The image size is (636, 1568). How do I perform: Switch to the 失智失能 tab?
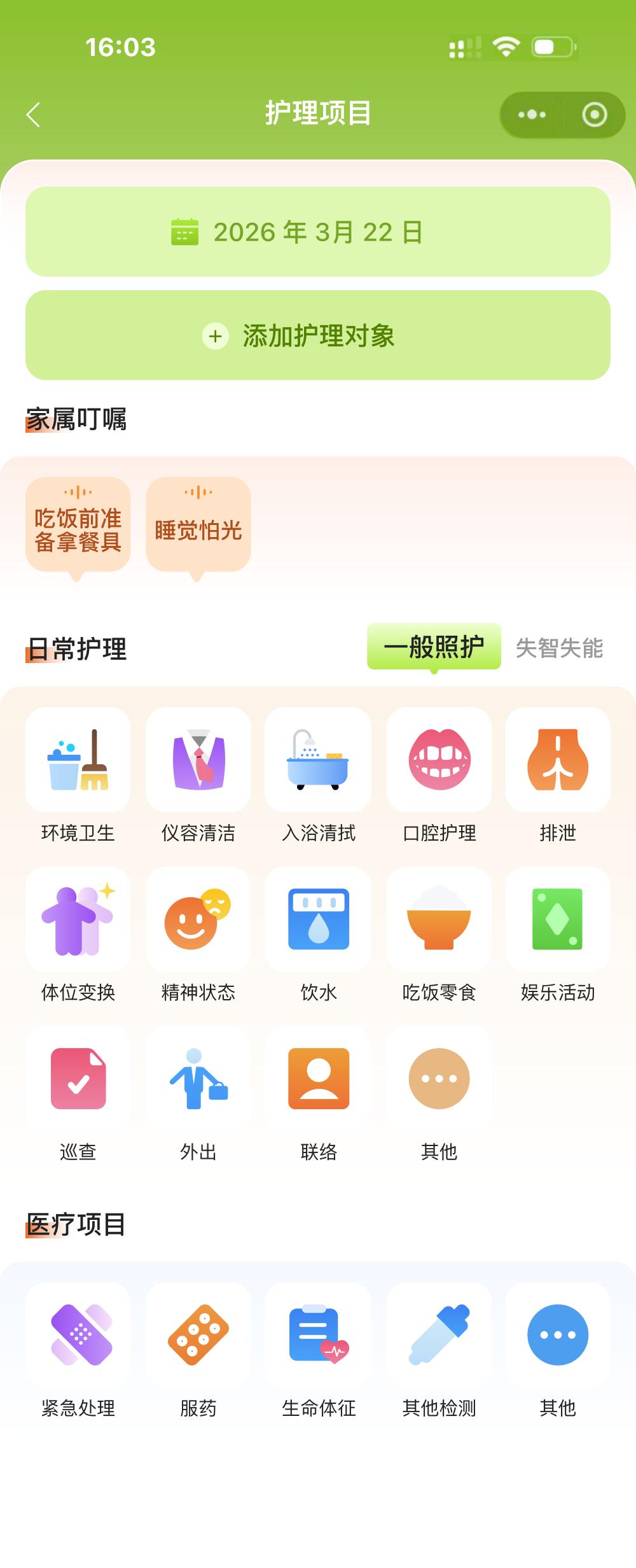point(559,648)
